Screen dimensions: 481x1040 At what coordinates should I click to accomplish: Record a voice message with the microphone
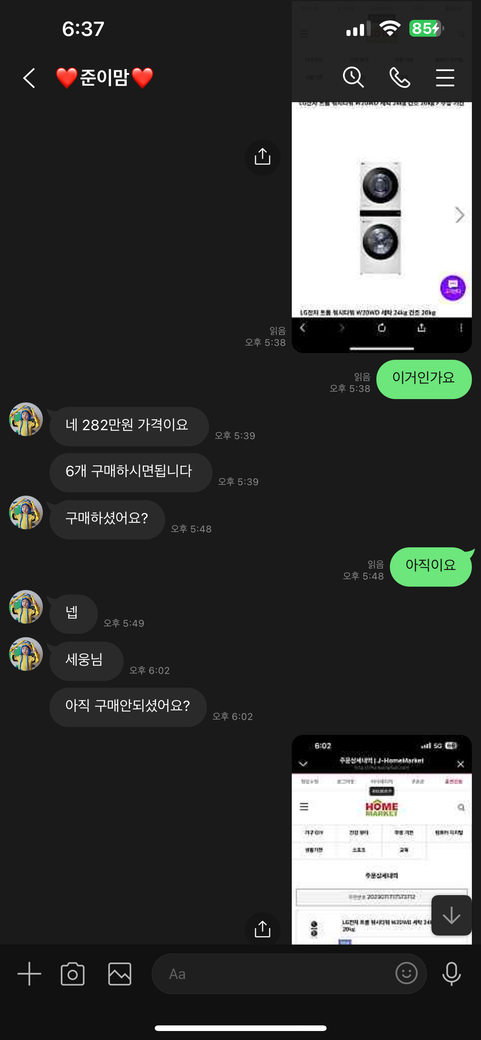pyautogui.click(x=452, y=974)
